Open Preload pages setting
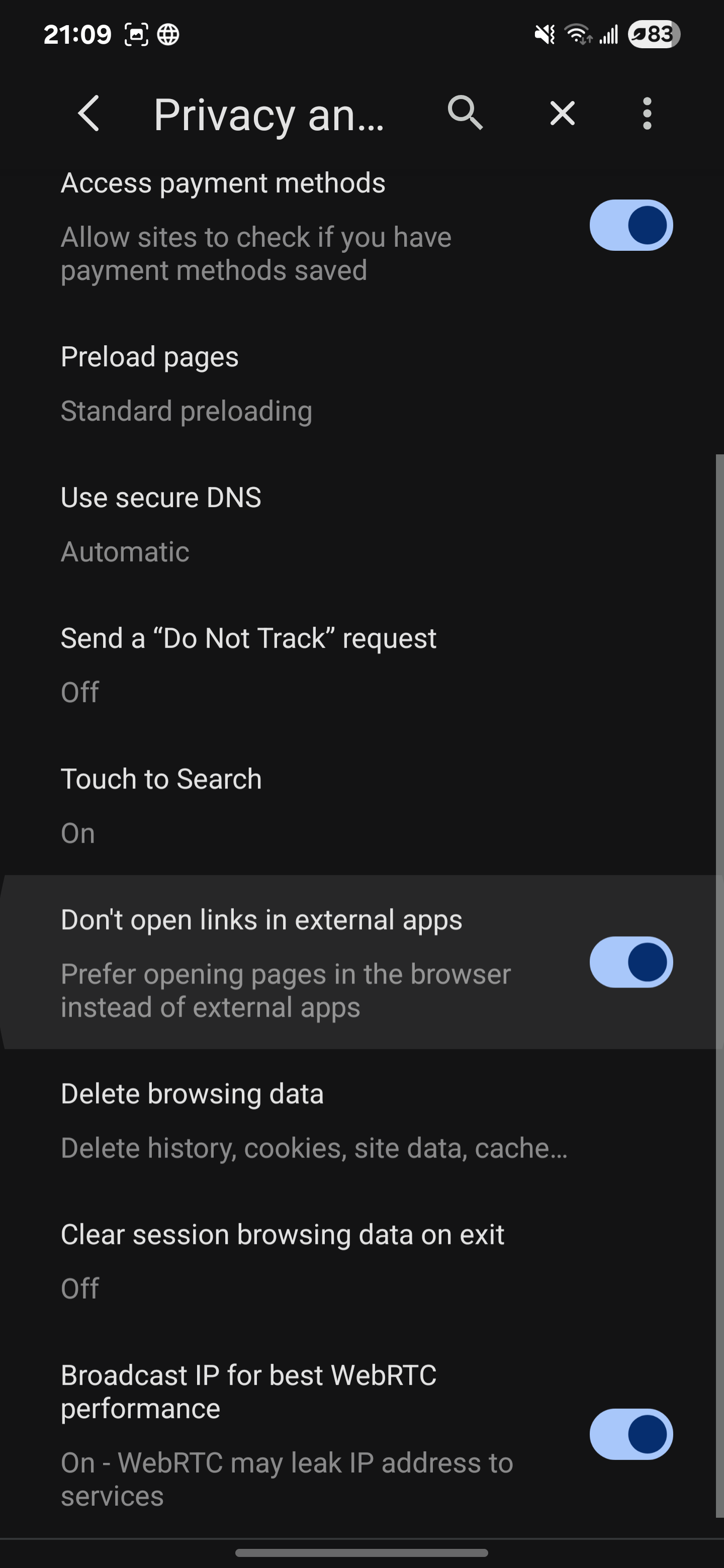Screen dimensions: 724x1568 [361, 383]
